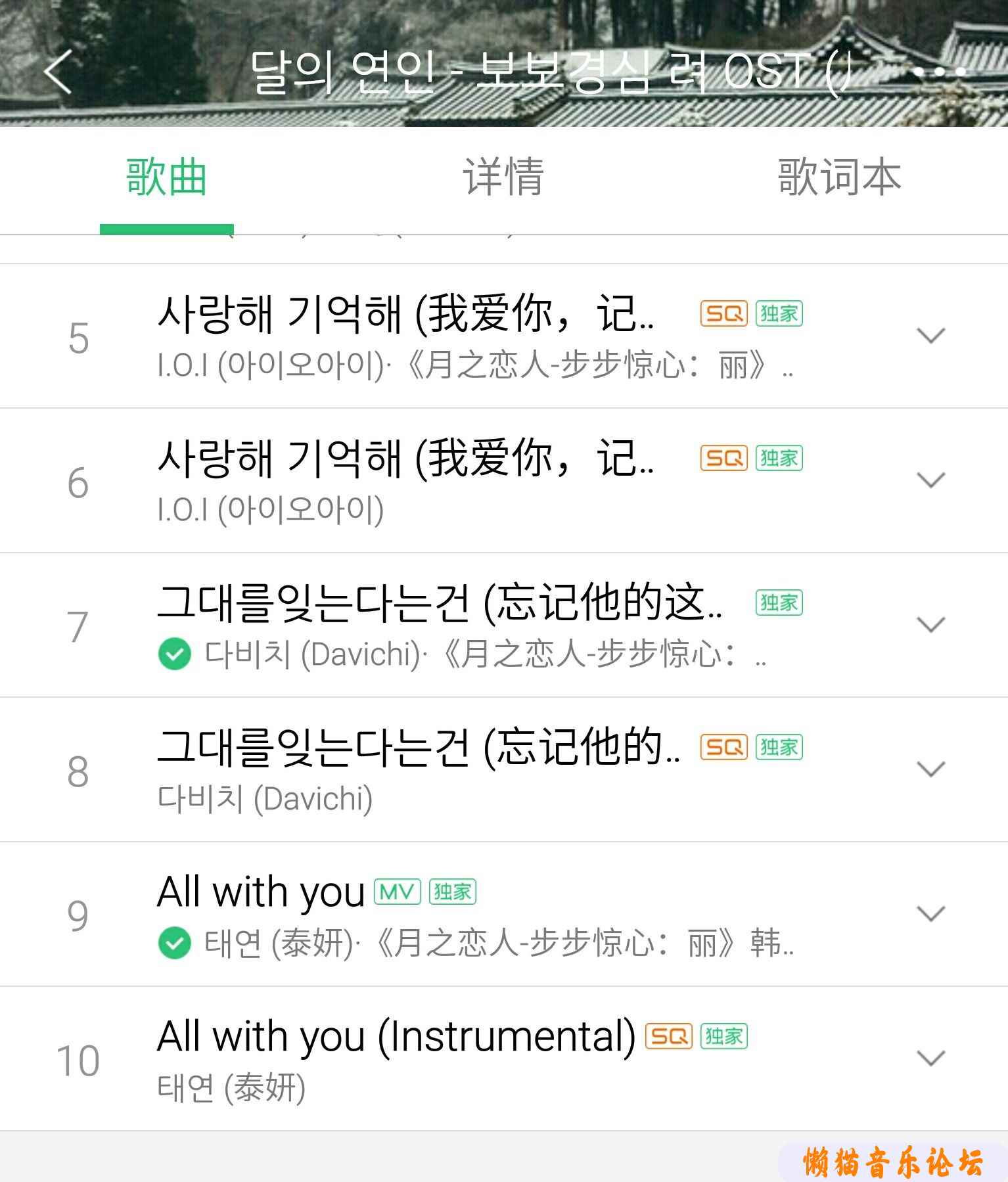This screenshot has width=1008, height=1182.
Task: Expand options chevron for track 8
Action: pyautogui.click(x=930, y=769)
